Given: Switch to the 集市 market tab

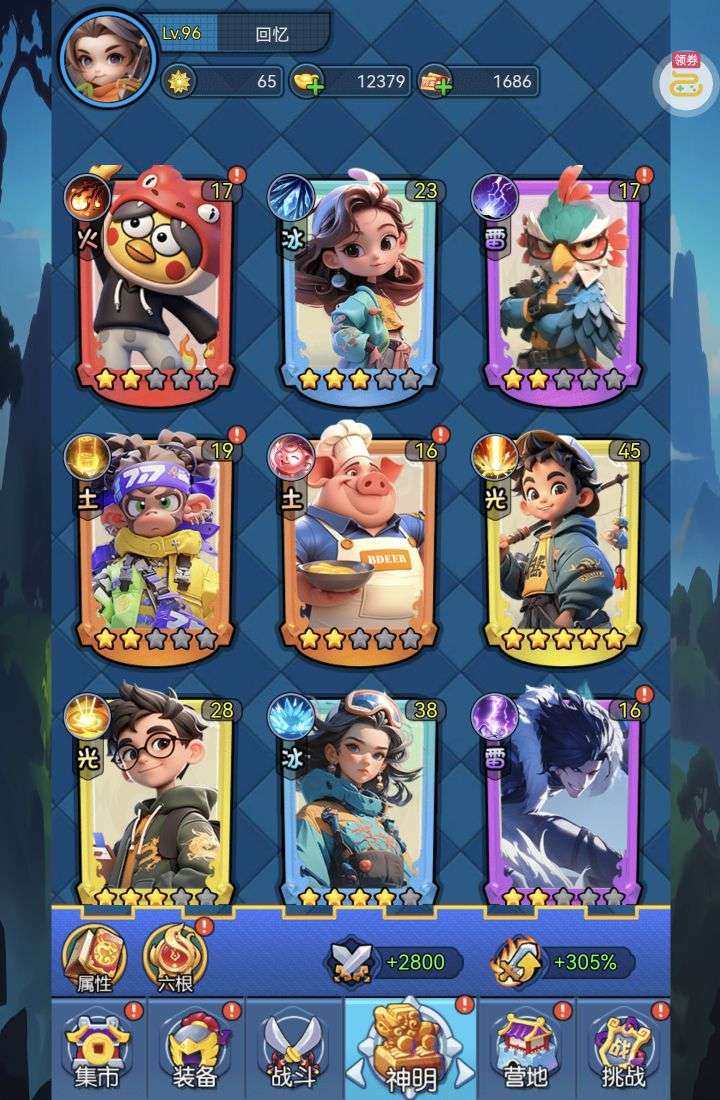Looking at the screenshot, I should (x=98, y=1048).
